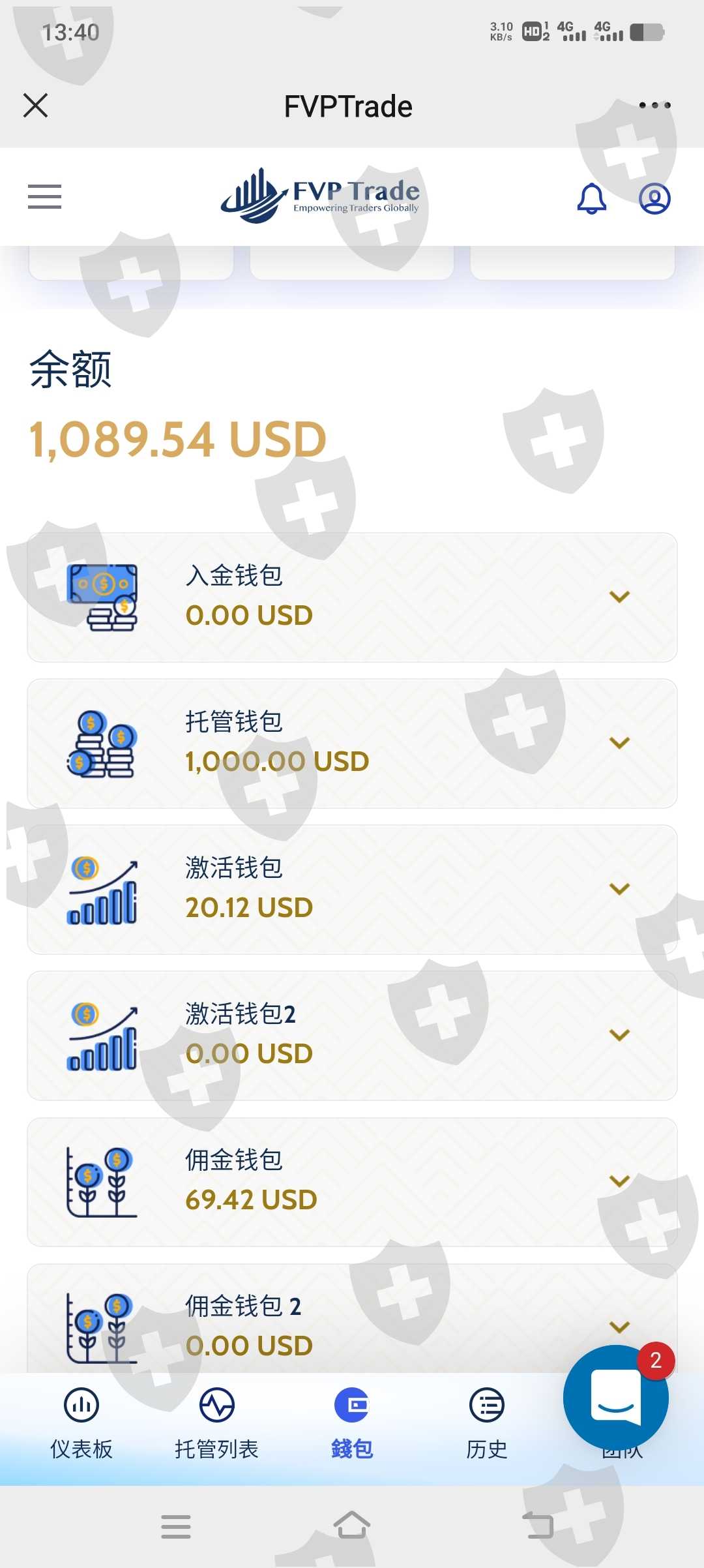Open the user profile icon
The image size is (704, 1568).
[x=654, y=198]
